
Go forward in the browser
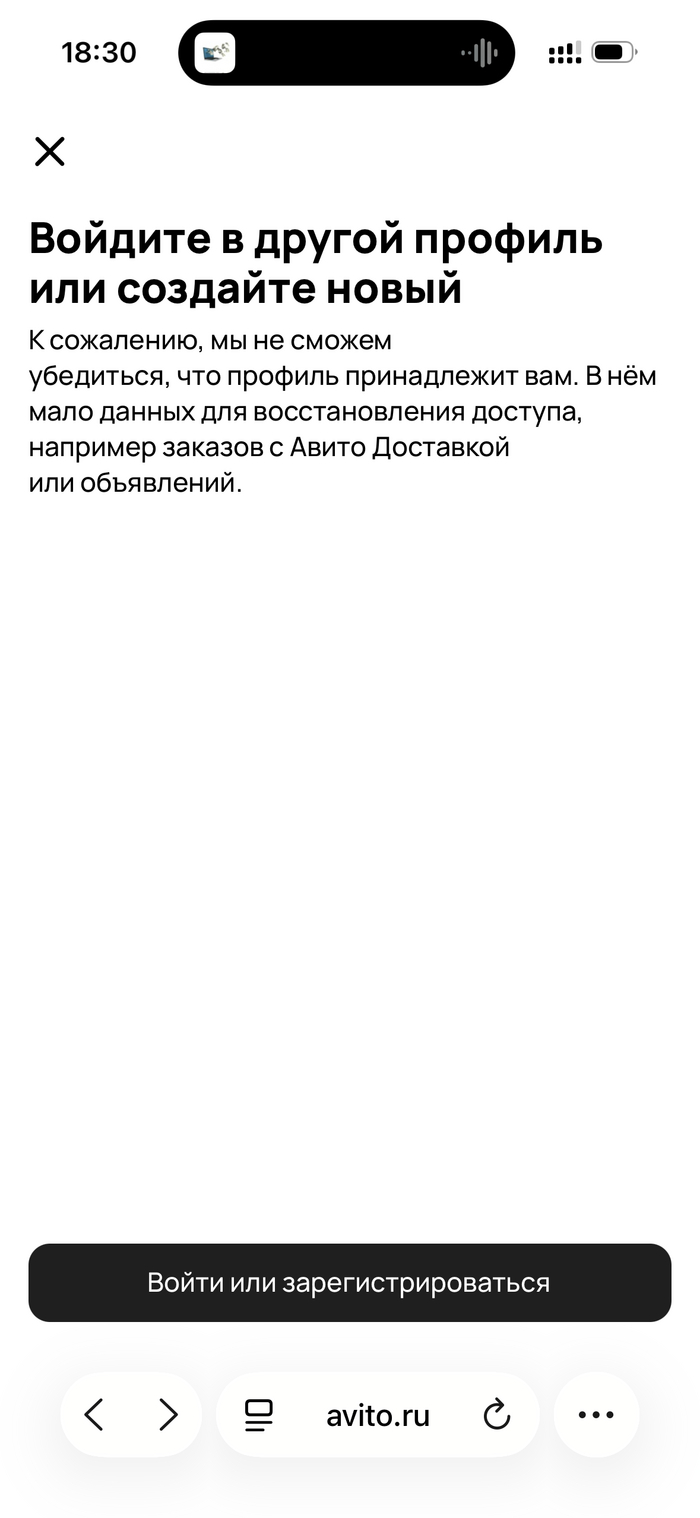(168, 1415)
